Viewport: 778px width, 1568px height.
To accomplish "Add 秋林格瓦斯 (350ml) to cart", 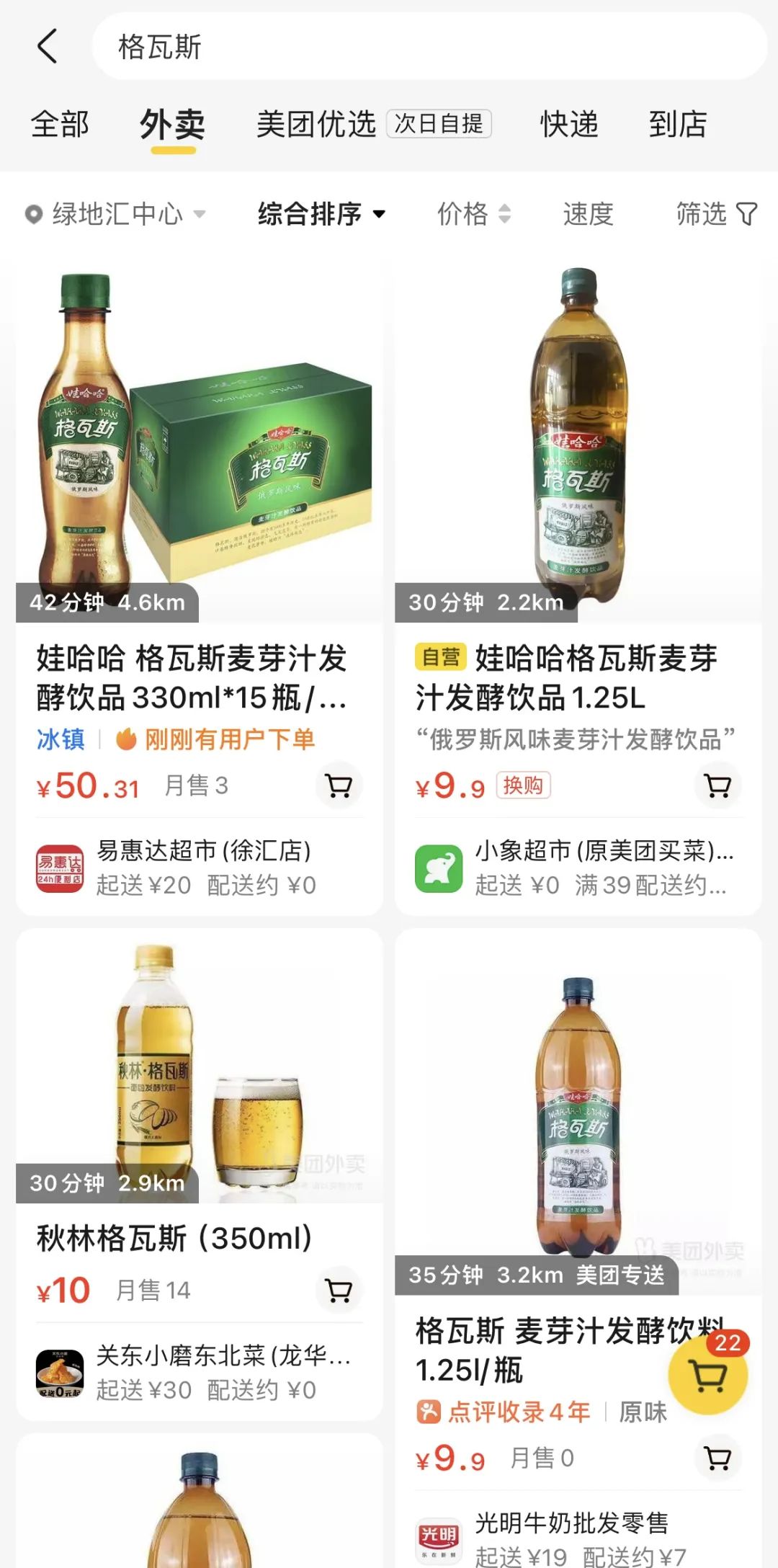I will click(339, 1290).
